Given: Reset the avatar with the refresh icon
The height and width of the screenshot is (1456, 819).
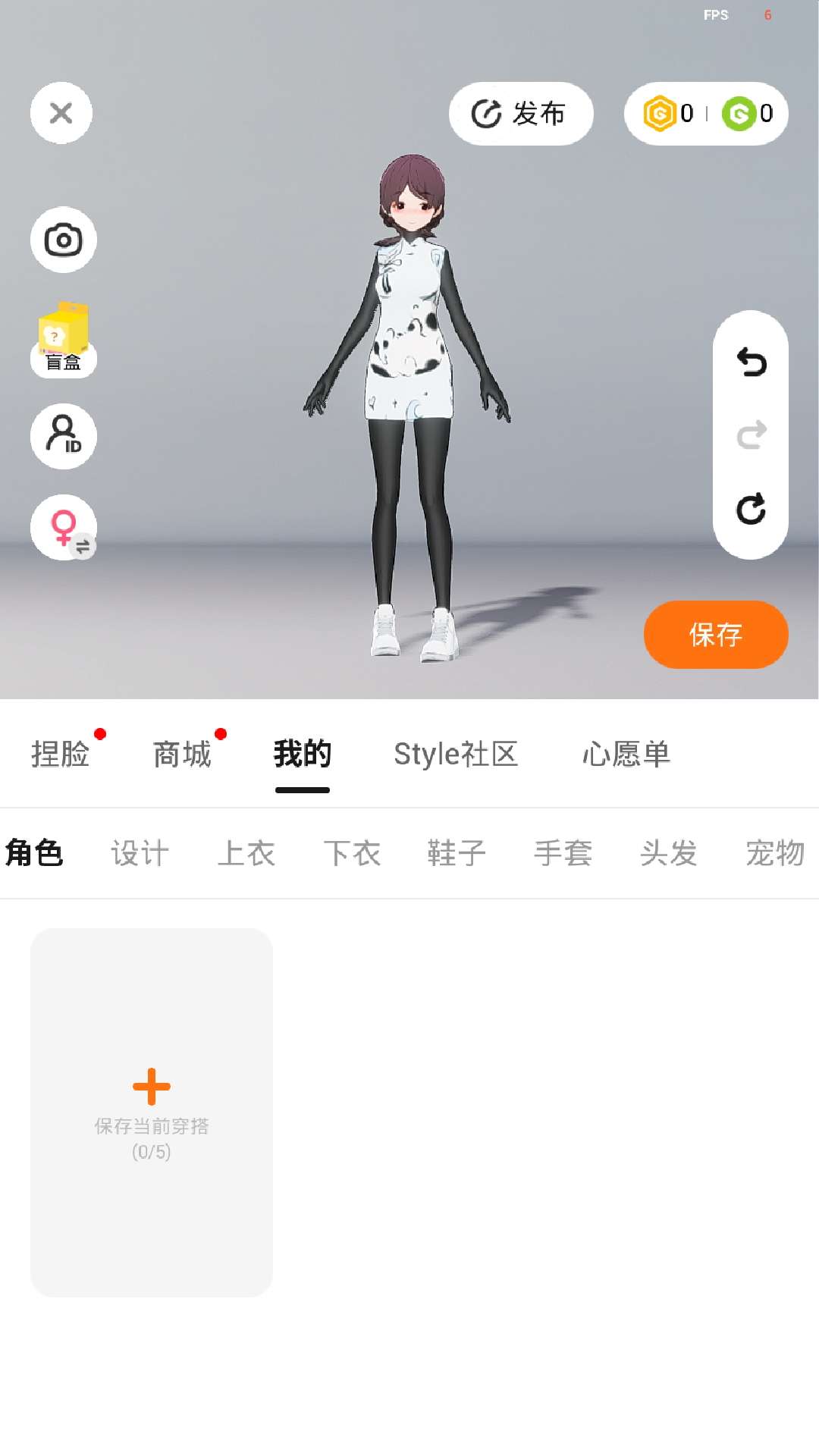Looking at the screenshot, I should click(x=751, y=509).
